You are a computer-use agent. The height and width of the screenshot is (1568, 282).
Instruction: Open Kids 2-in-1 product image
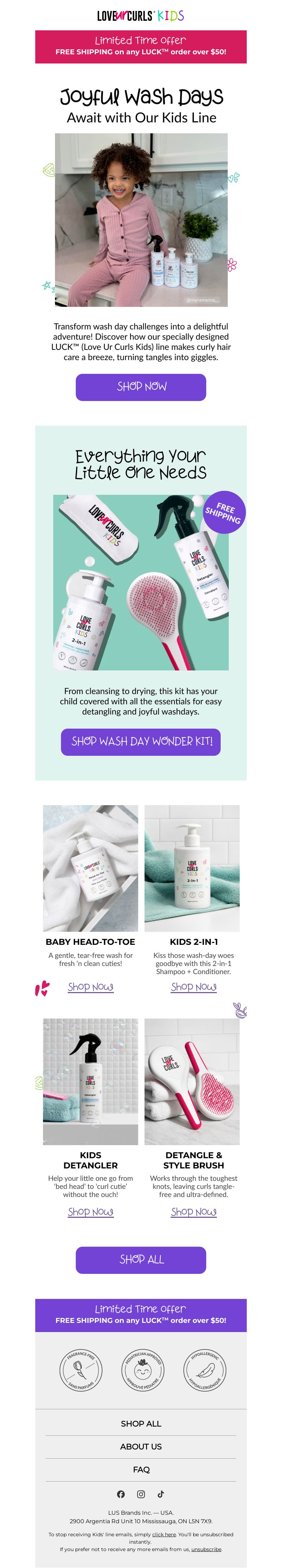191,868
